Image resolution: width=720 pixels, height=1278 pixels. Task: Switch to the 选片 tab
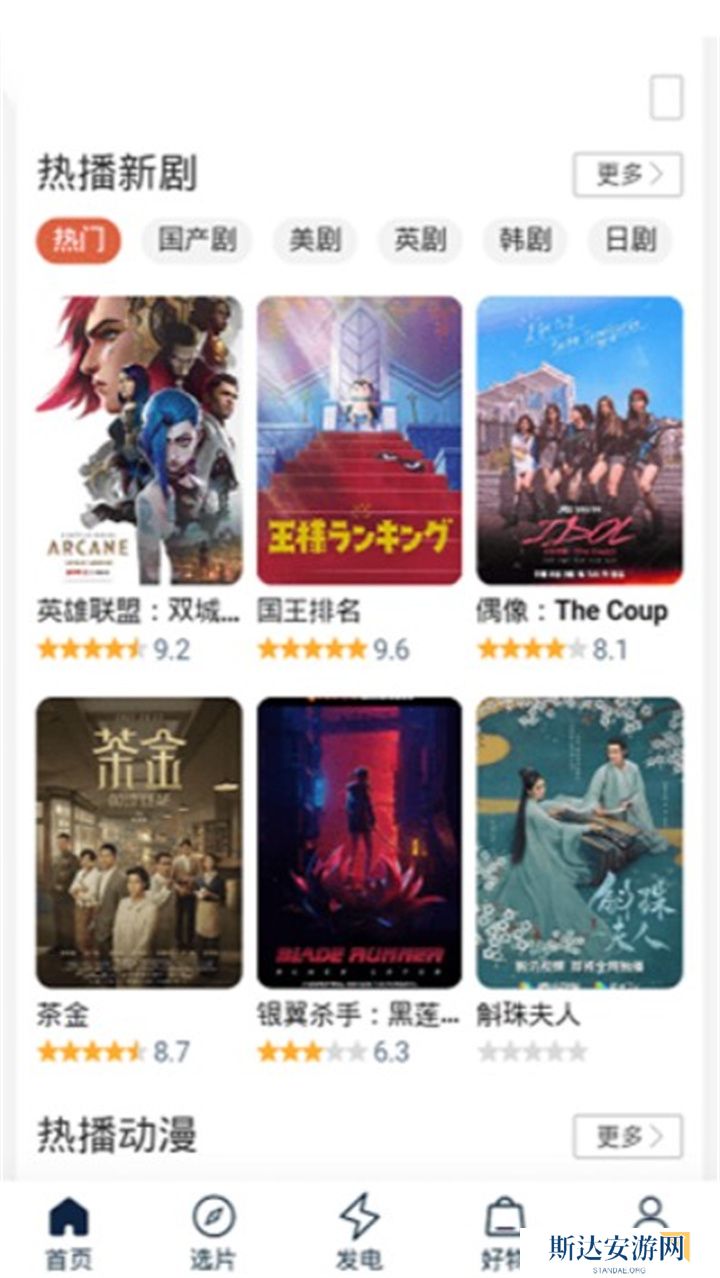213,1230
